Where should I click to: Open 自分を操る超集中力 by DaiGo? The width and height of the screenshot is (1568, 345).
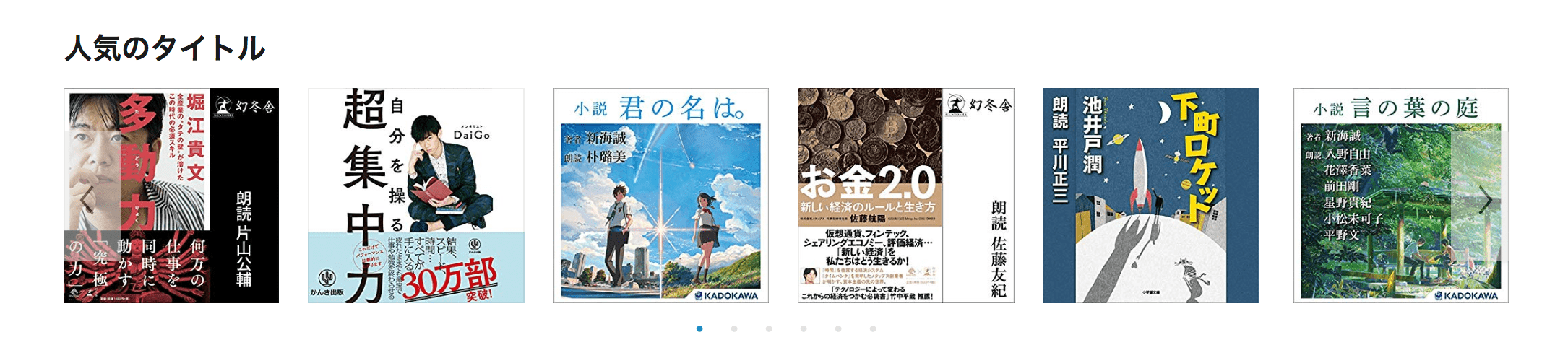[x=416, y=195]
